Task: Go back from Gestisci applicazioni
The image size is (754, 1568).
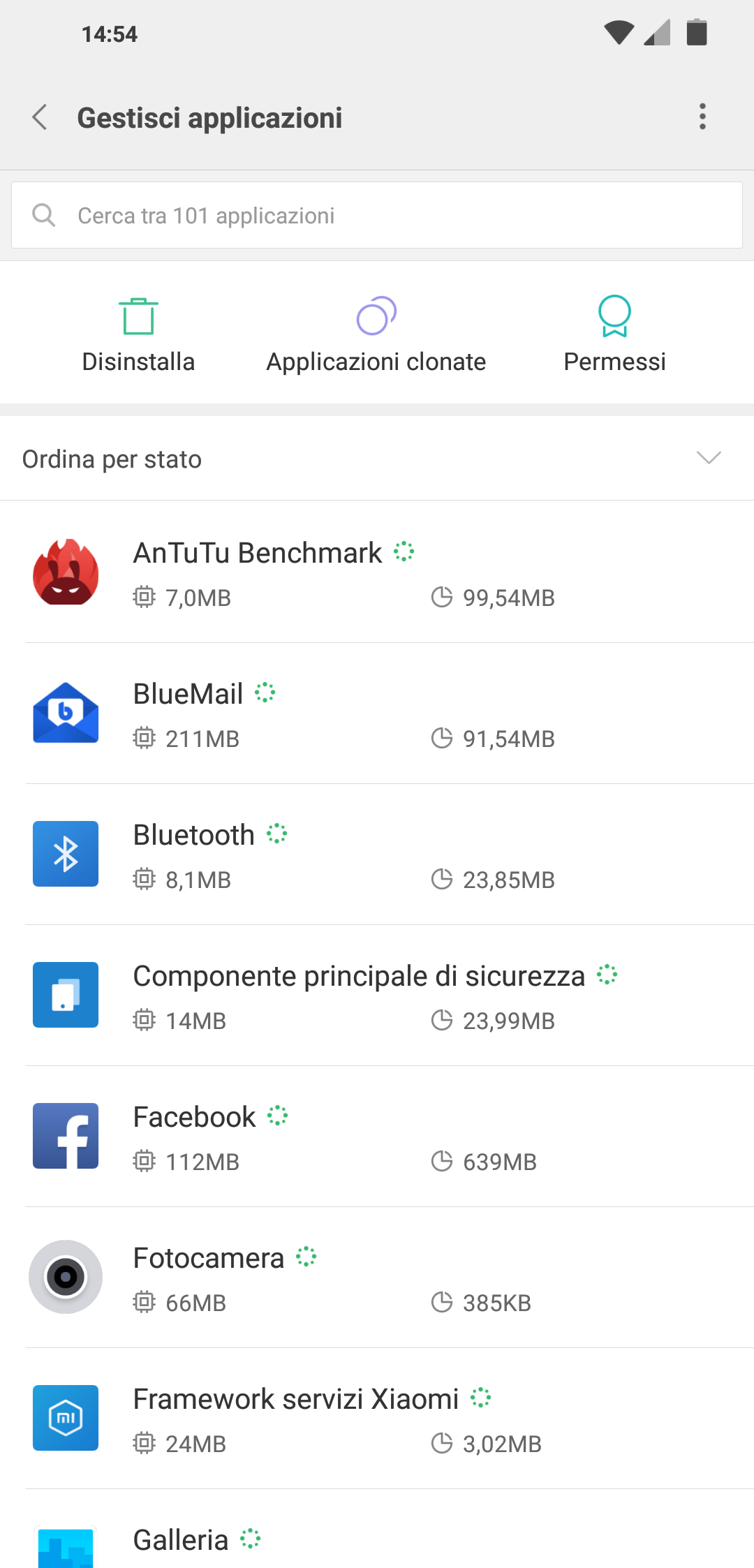Action: click(40, 117)
